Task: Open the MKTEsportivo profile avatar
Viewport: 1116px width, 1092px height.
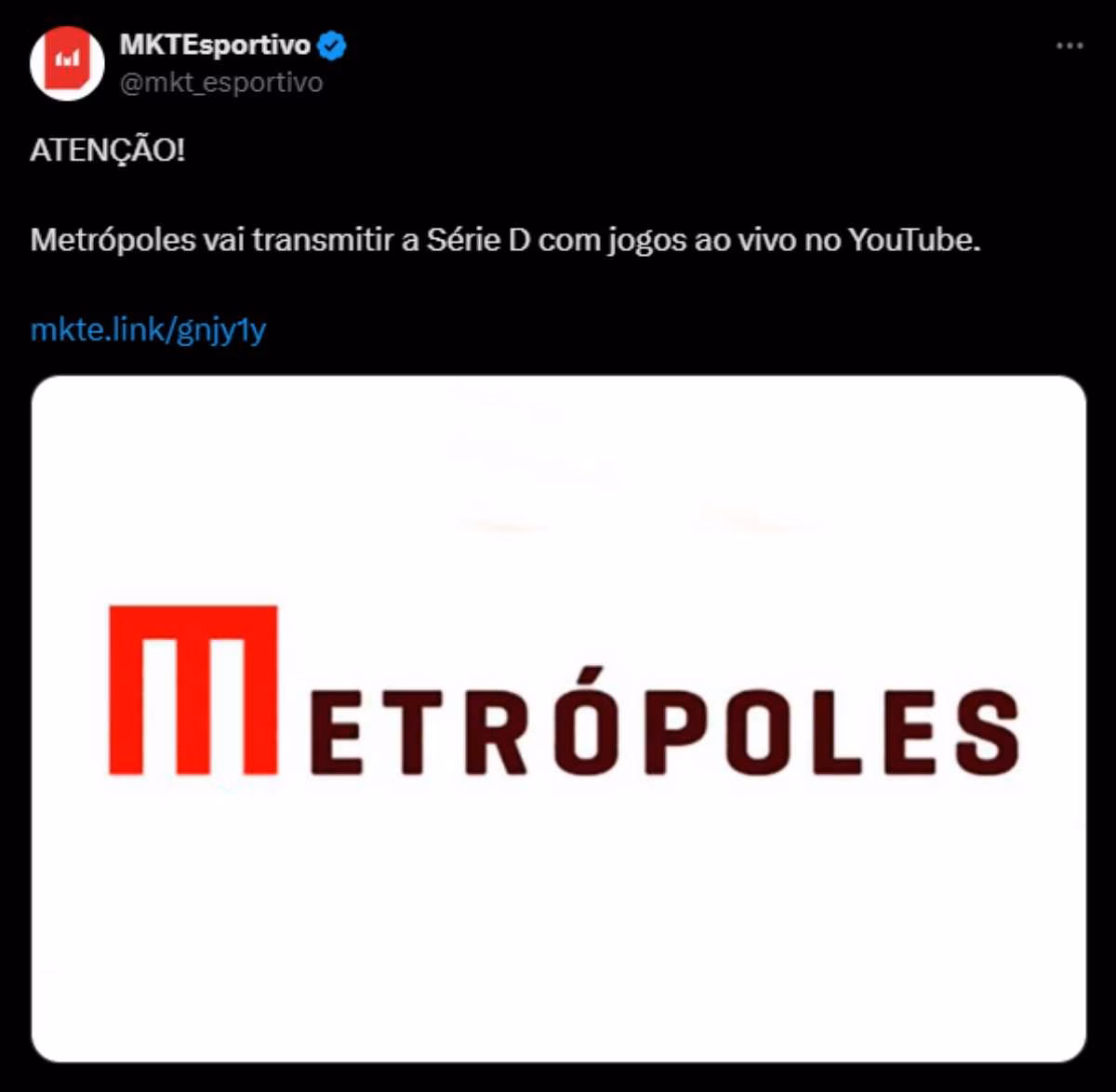Action: tap(67, 62)
